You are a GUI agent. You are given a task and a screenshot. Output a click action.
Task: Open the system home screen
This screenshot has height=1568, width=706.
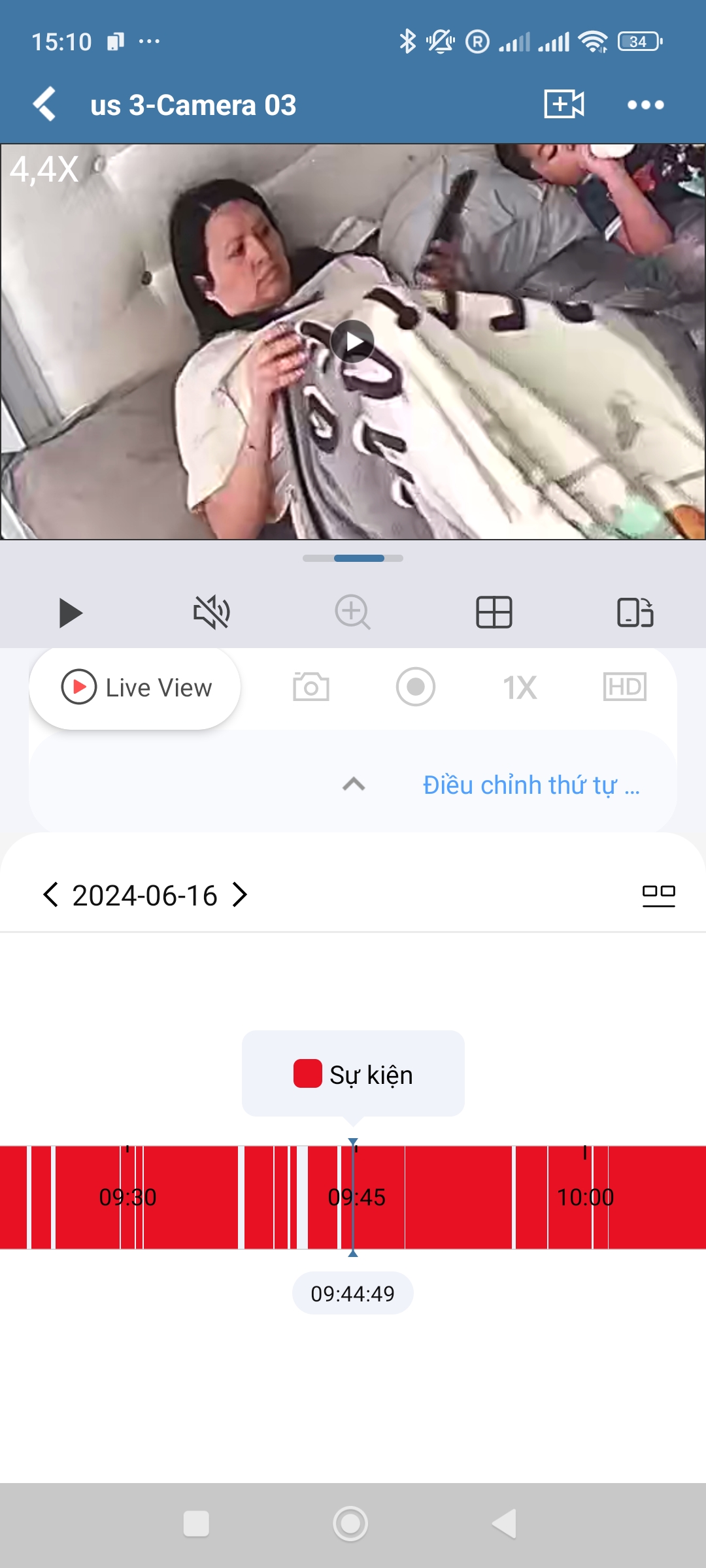pyautogui.click(x=350, y=1524)
